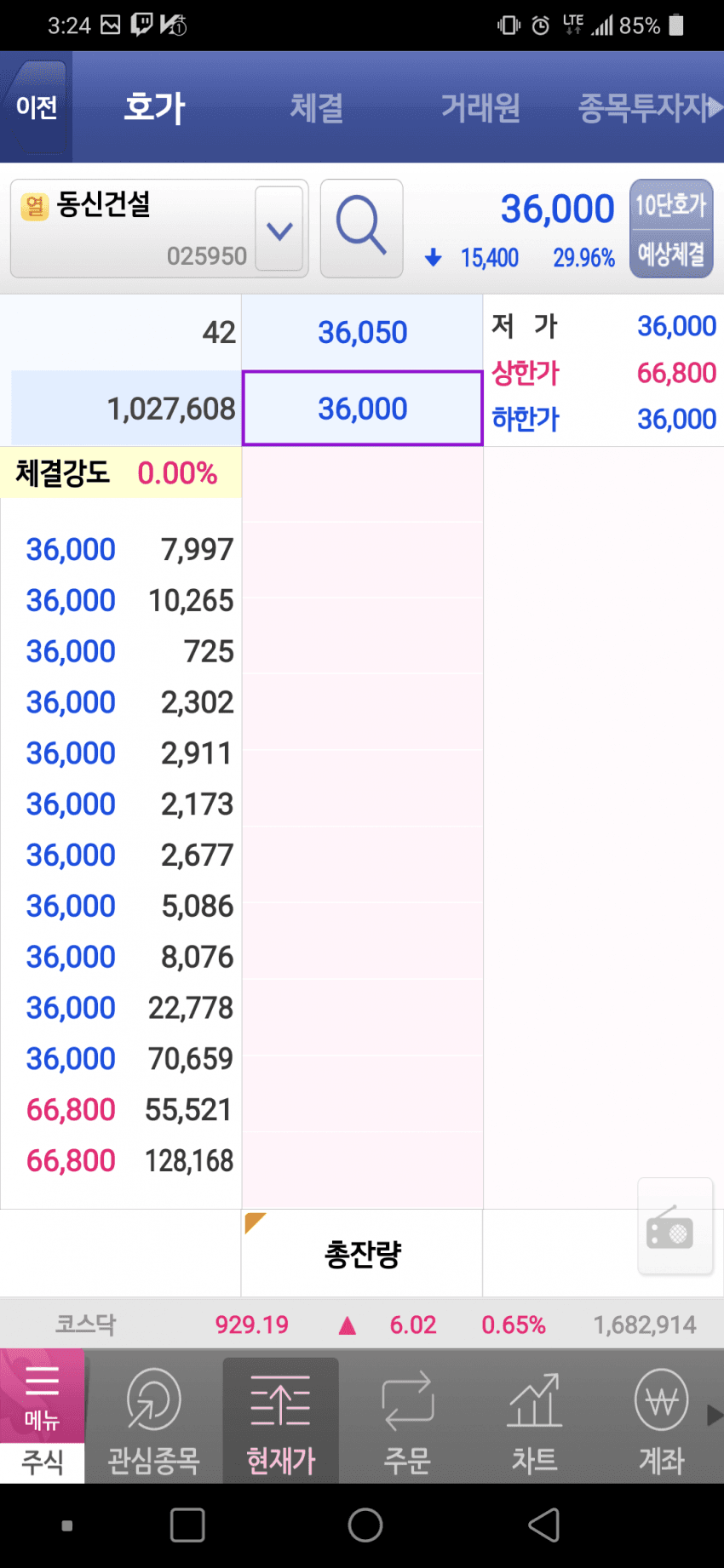724x1568 pixels.
Task: Expand the 동신건설 stock selection dropdown
Action: tap(279, 228)
